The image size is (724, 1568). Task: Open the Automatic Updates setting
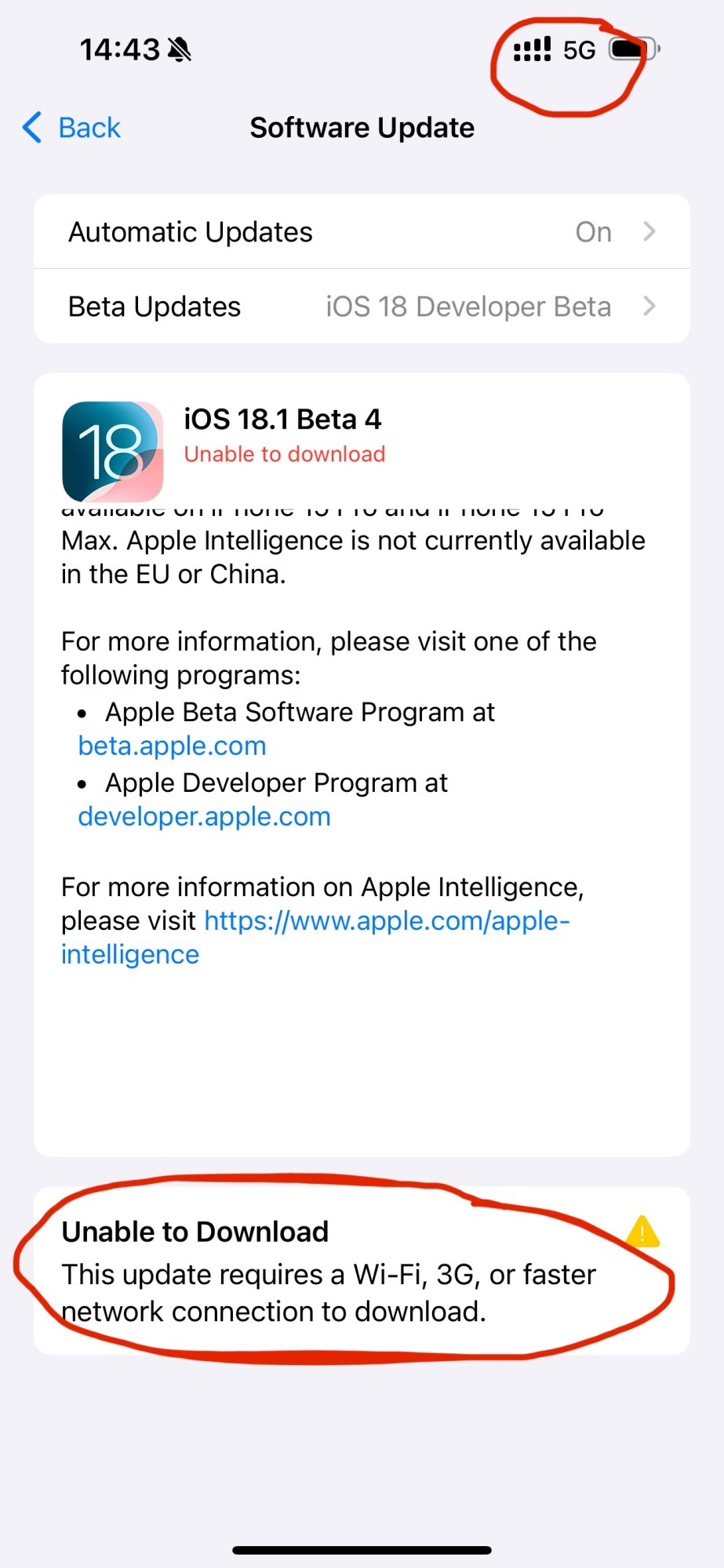coord(362,232)
